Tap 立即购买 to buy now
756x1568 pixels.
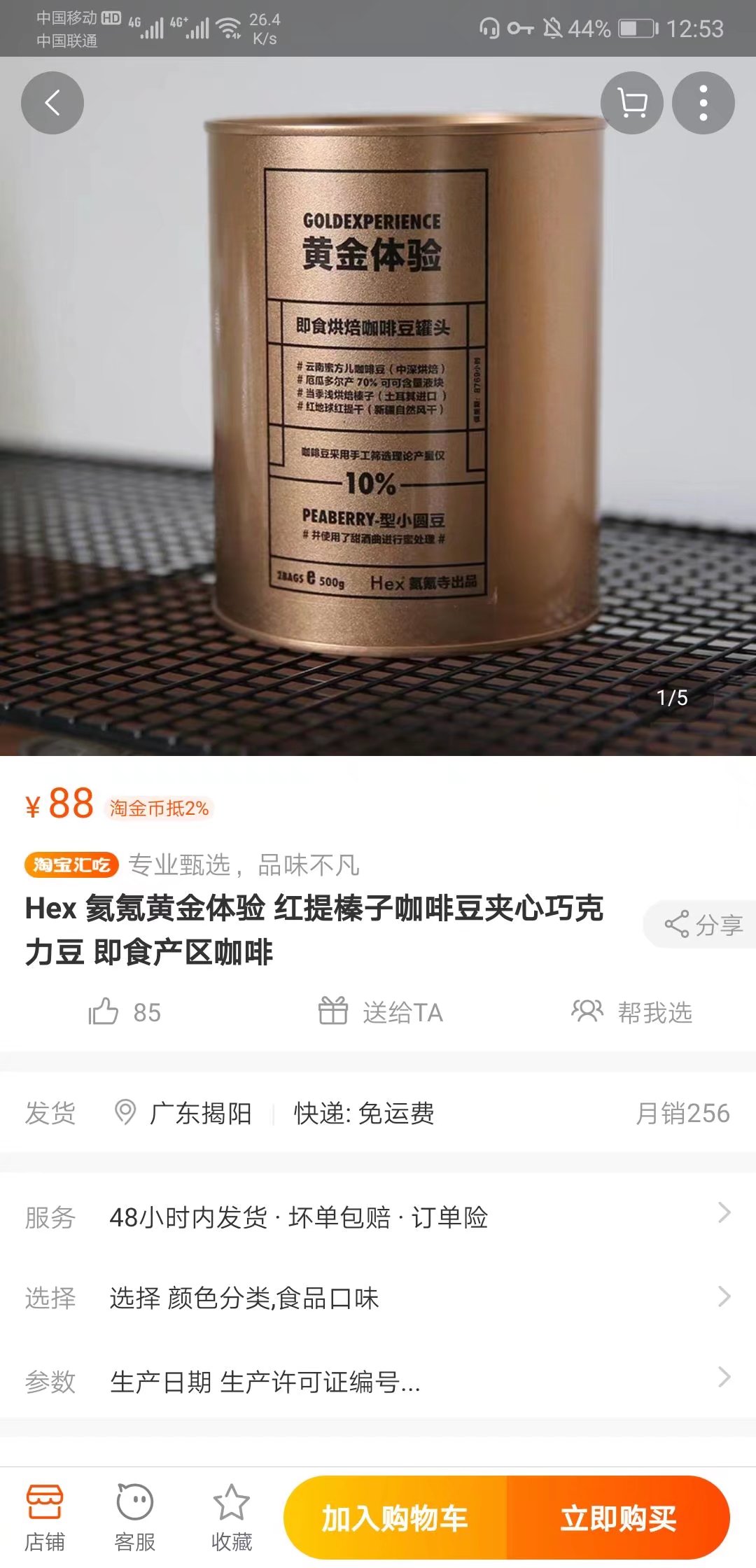[x=618, y=1518]
